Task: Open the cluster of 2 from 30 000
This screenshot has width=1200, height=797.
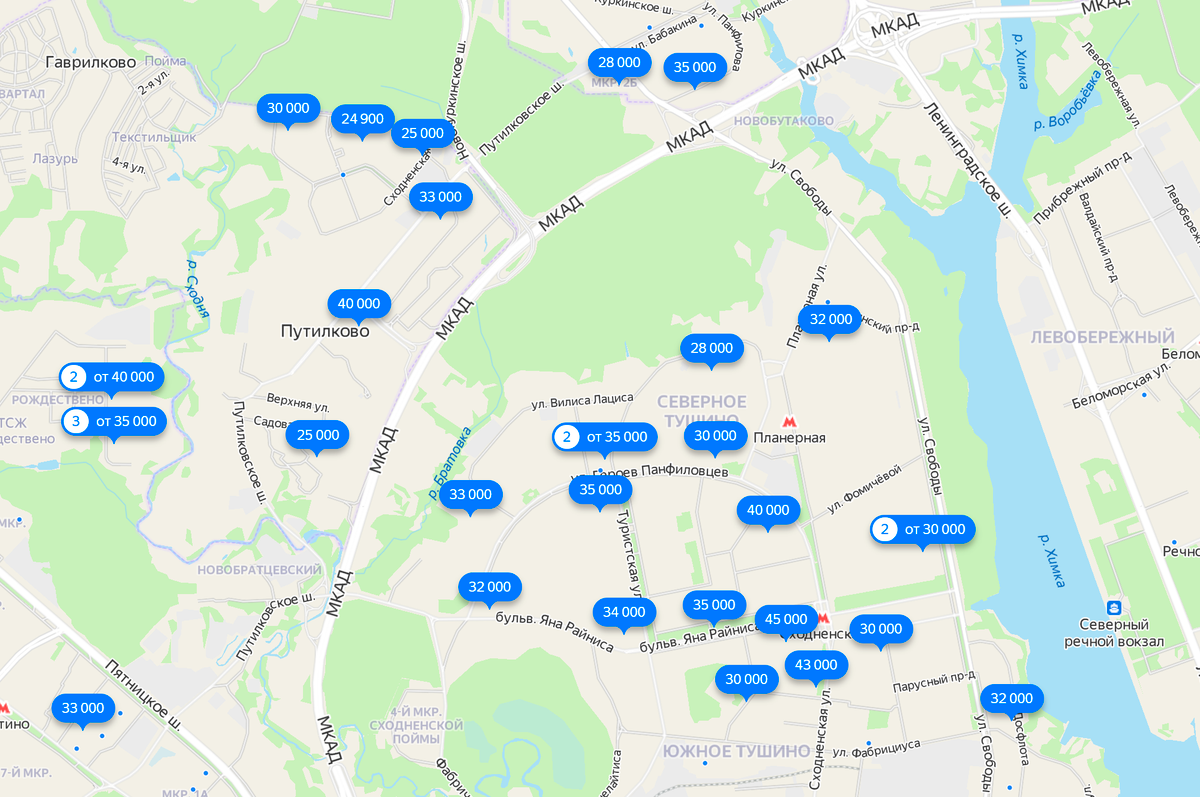Action: pos(922,529)
